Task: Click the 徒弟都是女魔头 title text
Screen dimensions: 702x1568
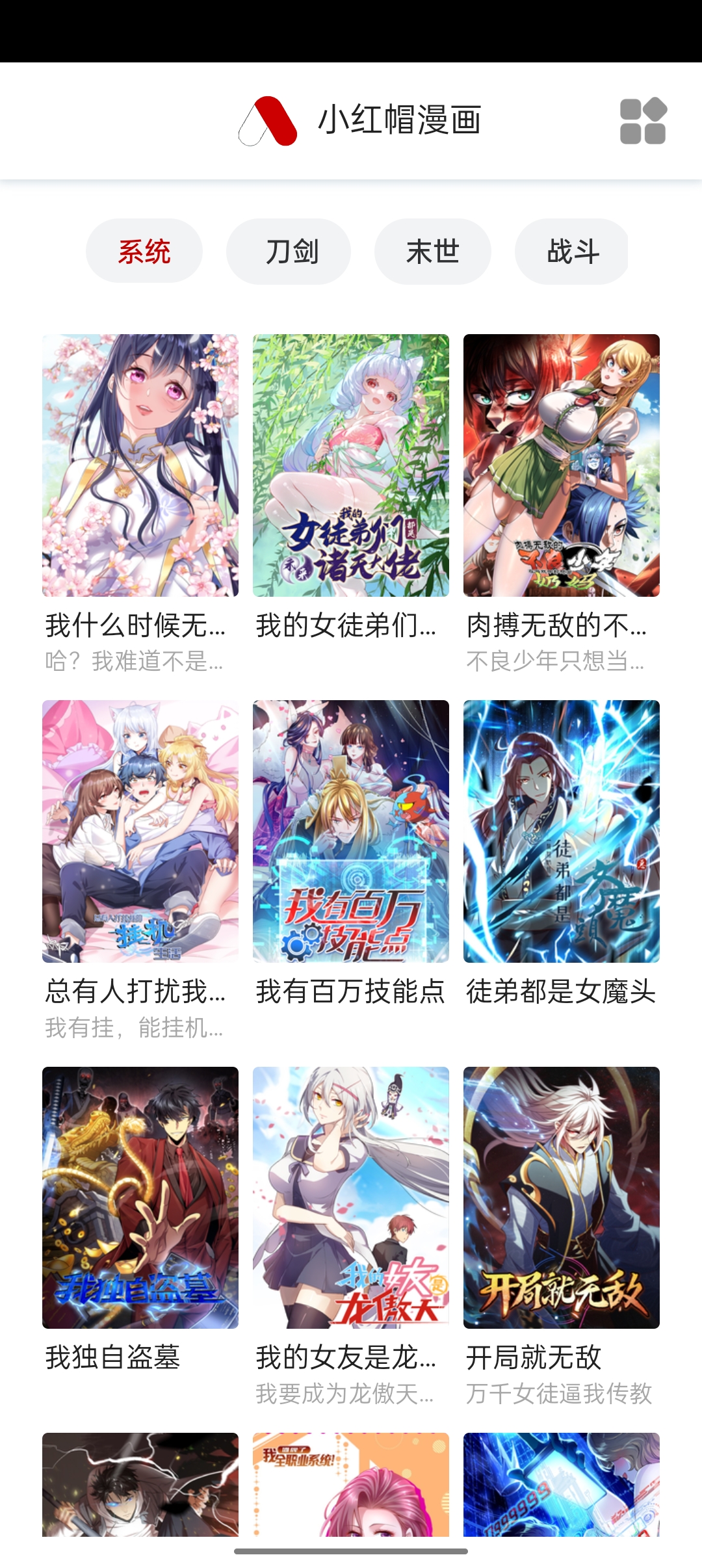Action: coord(561,991)
